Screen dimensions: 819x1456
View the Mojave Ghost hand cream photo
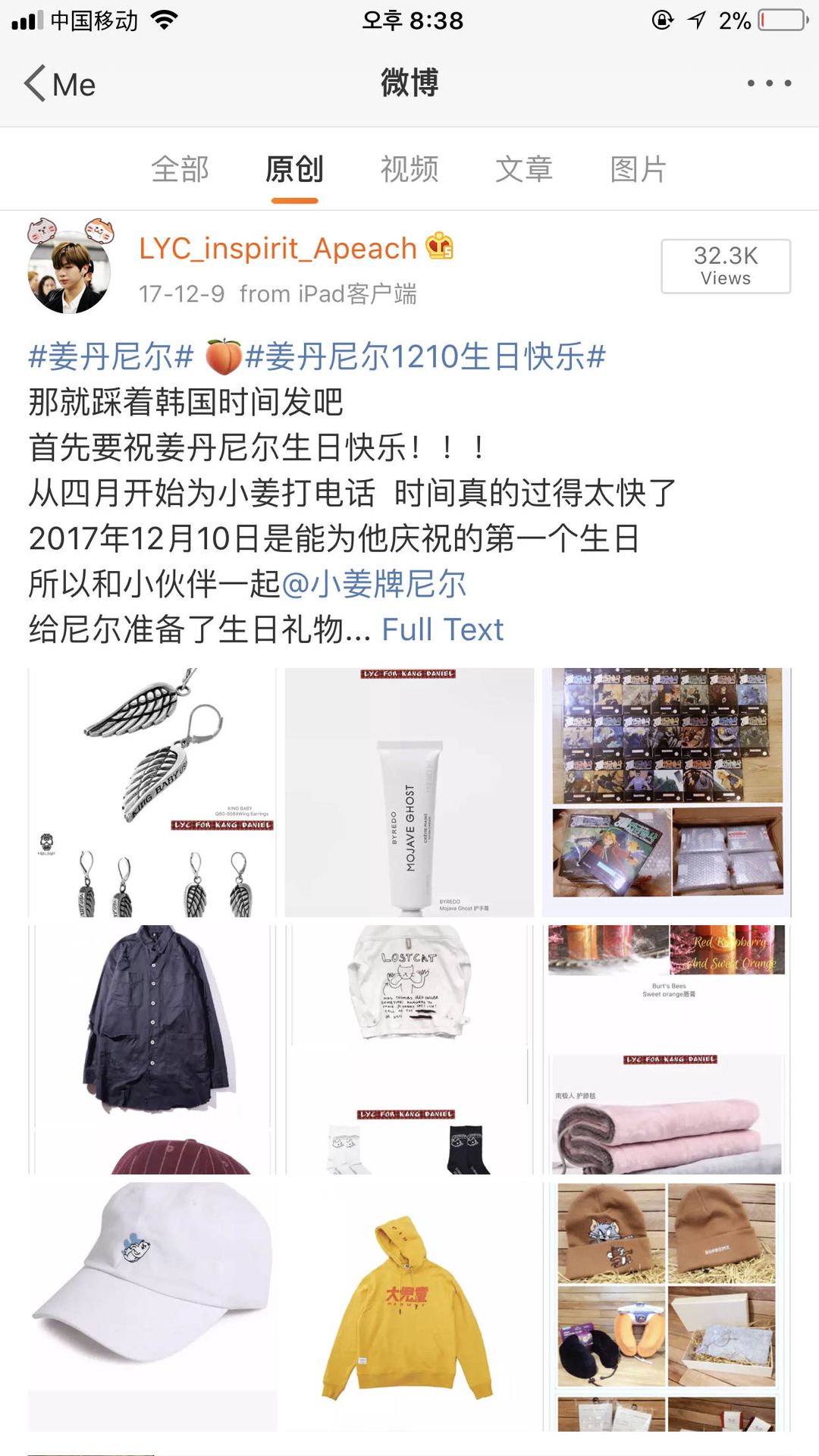(x=409, y=792)
